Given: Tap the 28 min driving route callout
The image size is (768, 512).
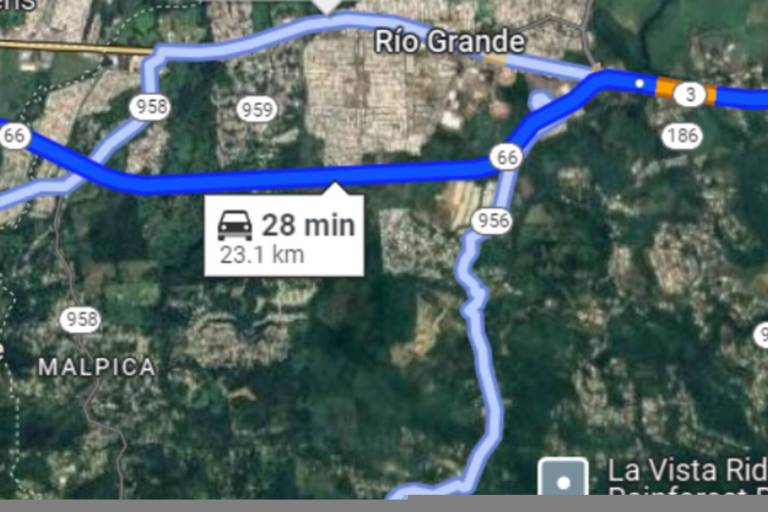Looking at the screenshot, I should click(x=284, y=238).
